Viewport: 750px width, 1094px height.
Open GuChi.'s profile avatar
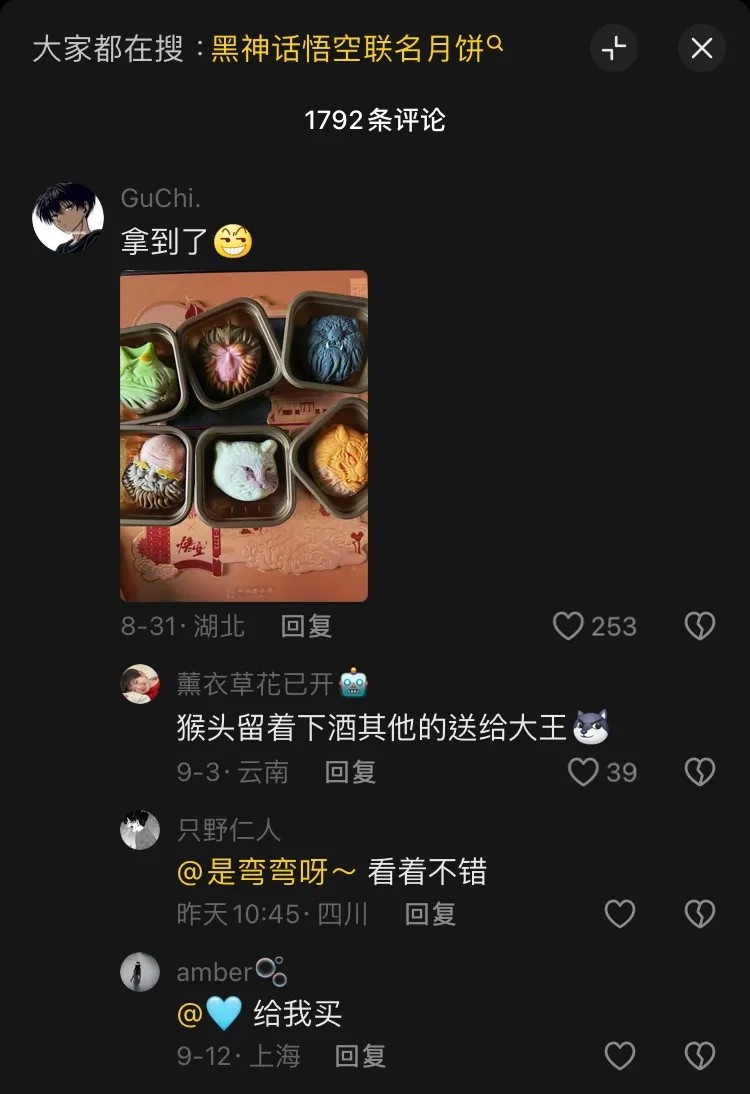(68, 217)
